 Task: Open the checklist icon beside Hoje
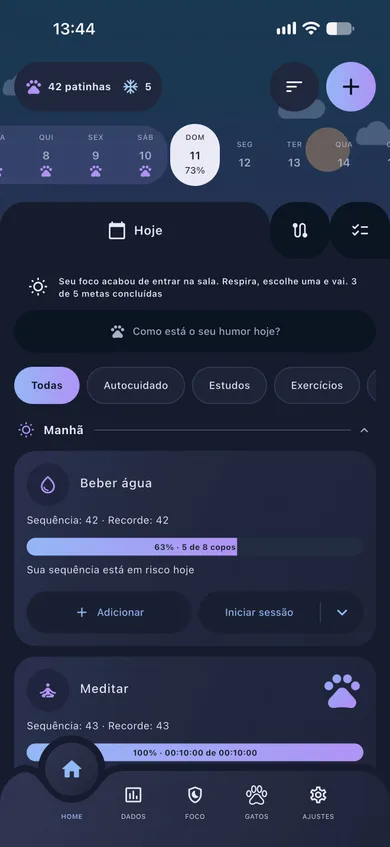(x=360, y=231)
